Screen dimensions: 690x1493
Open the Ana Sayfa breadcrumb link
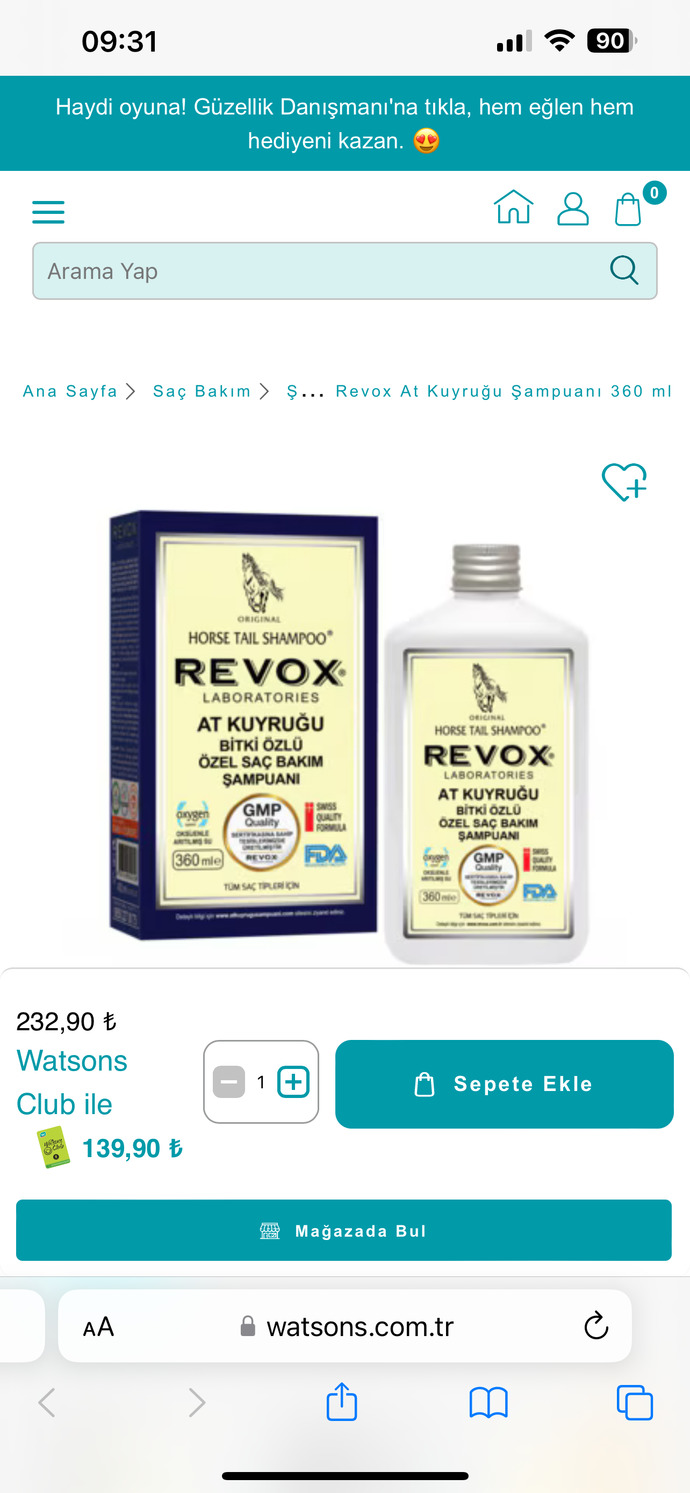pos(70,391)
